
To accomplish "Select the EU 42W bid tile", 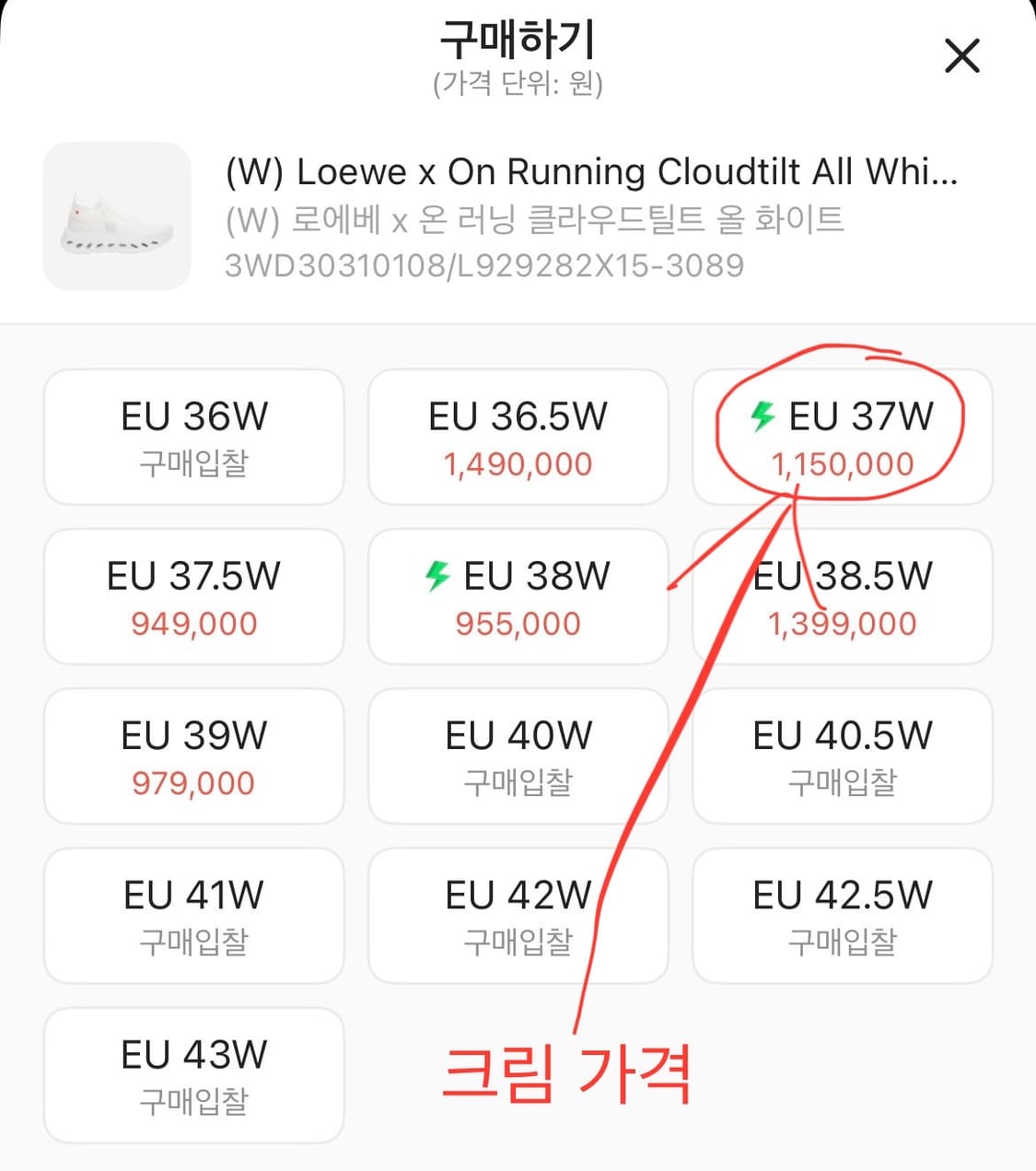I will click(x=518, y=915).
